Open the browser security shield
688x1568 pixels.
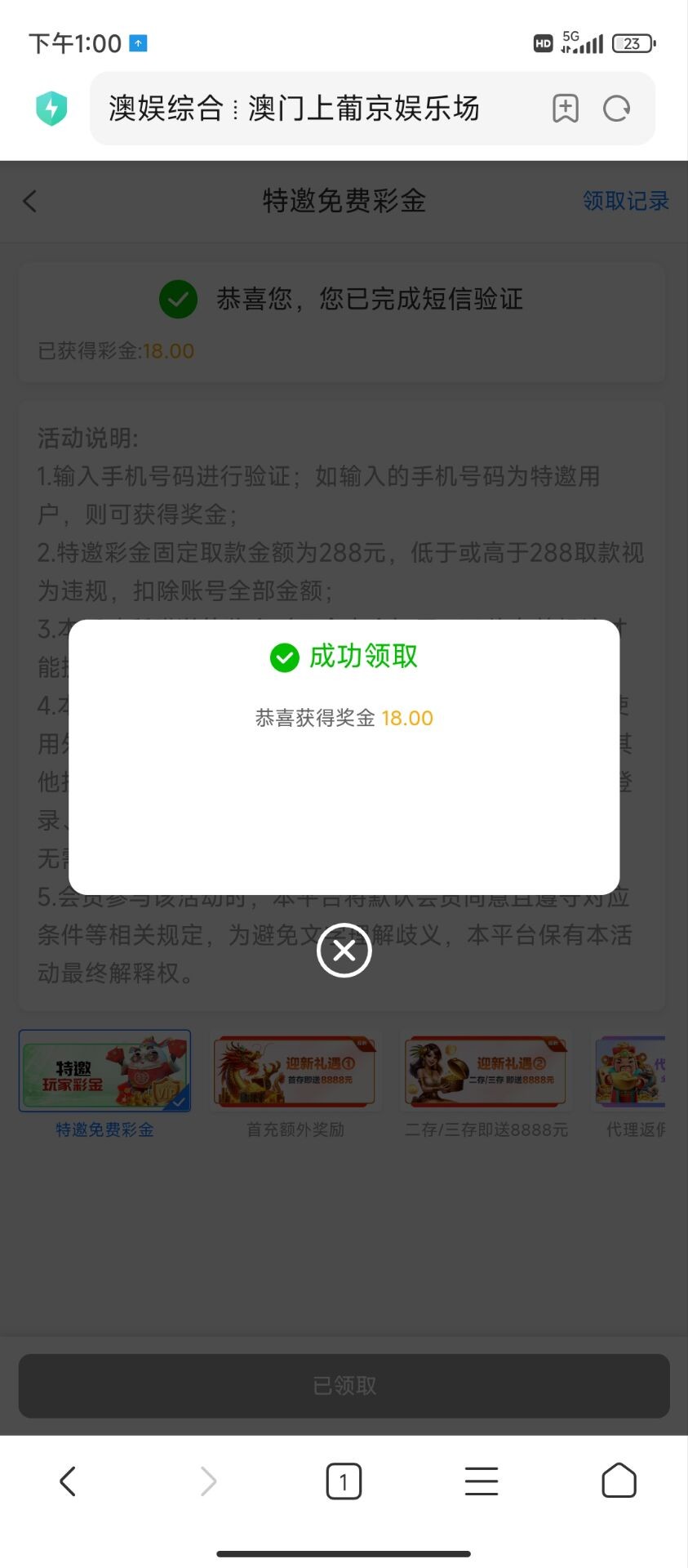coord(51,109)
